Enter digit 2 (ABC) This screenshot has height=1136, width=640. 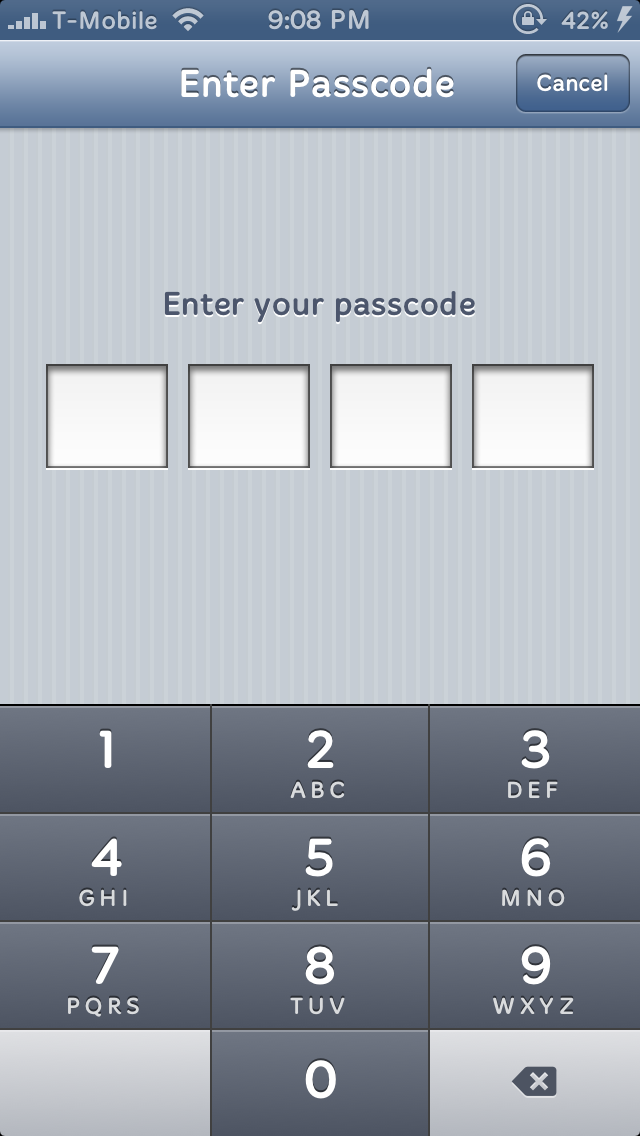(319, 760)
